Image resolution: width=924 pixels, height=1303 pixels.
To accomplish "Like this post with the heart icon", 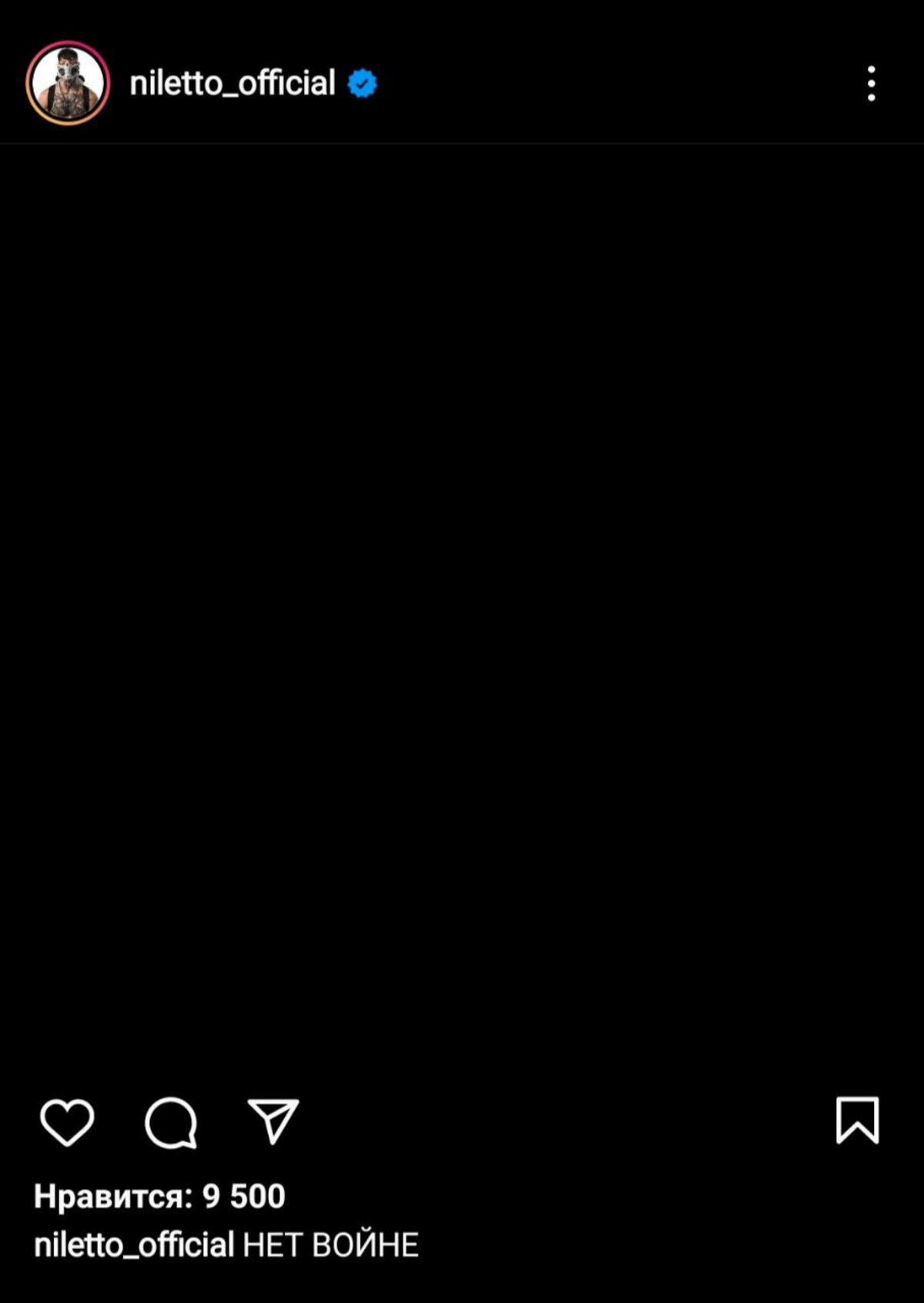I will (x=67, y=1122).
